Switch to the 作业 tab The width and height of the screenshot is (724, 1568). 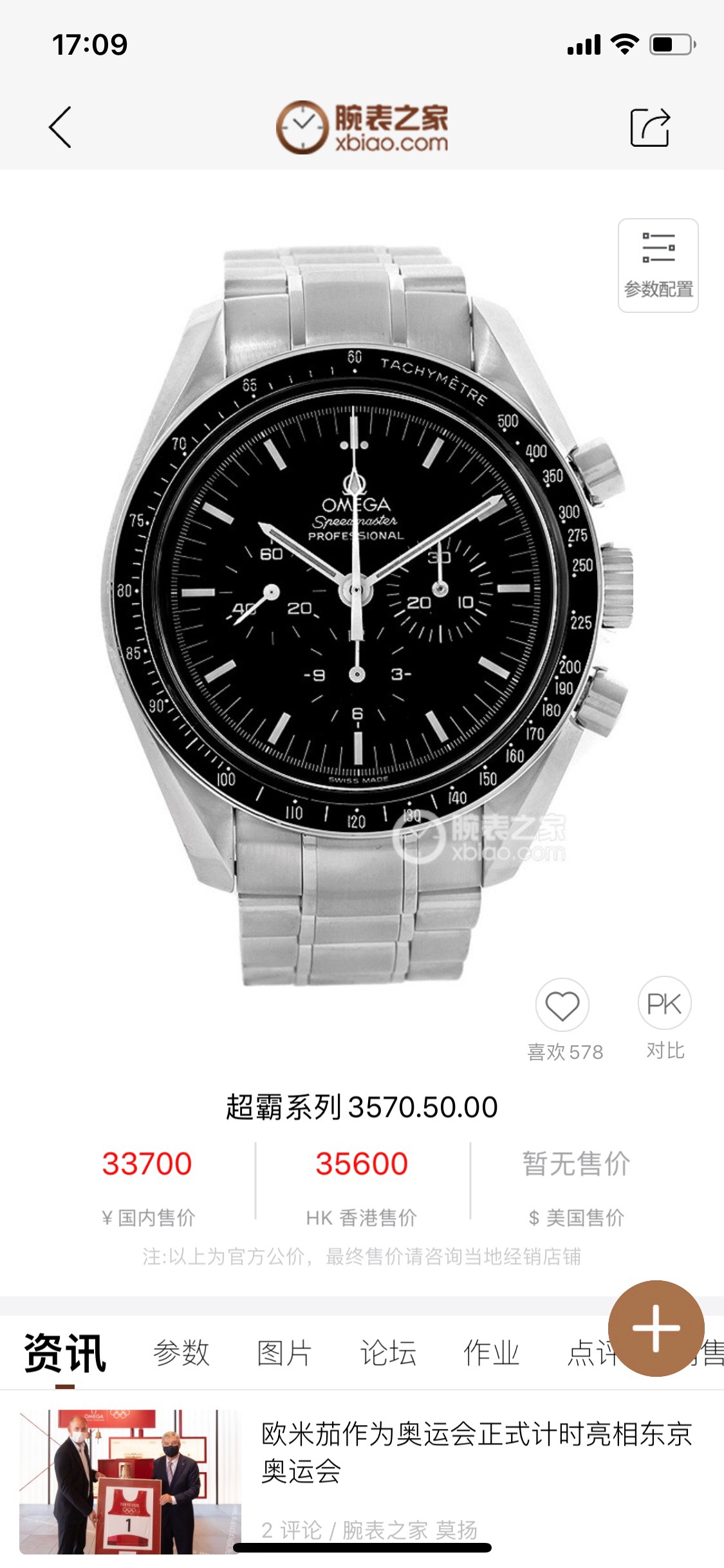[491, 1353]
